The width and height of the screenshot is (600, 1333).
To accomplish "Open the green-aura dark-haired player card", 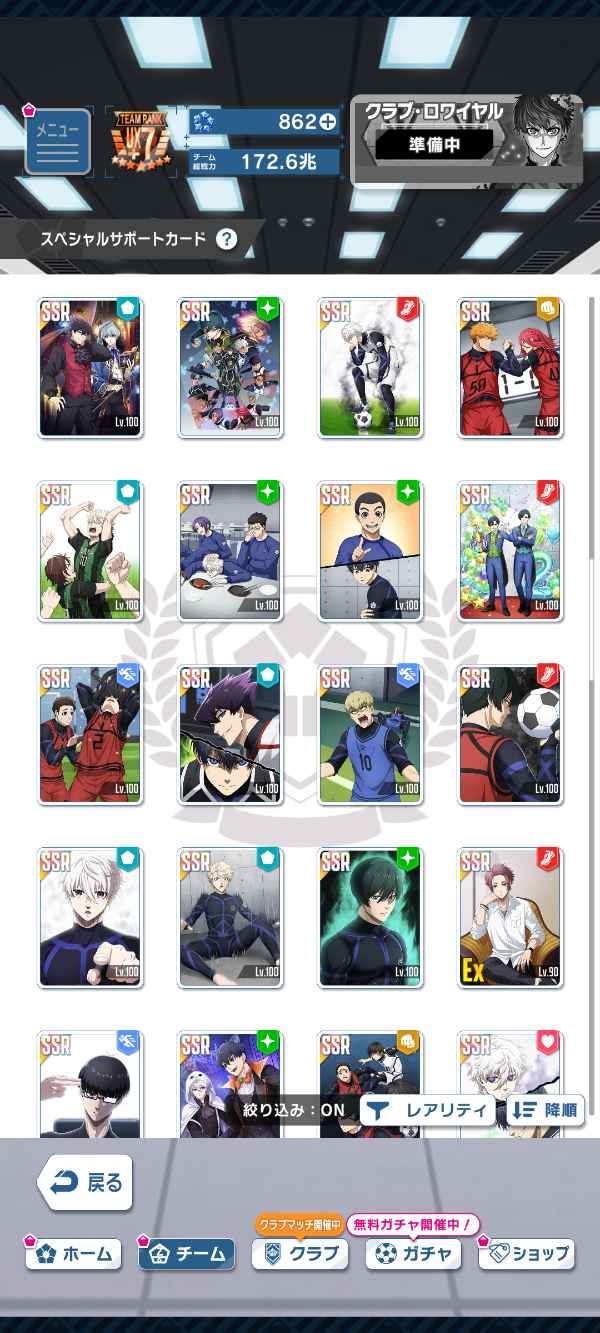I will point(370,918).
